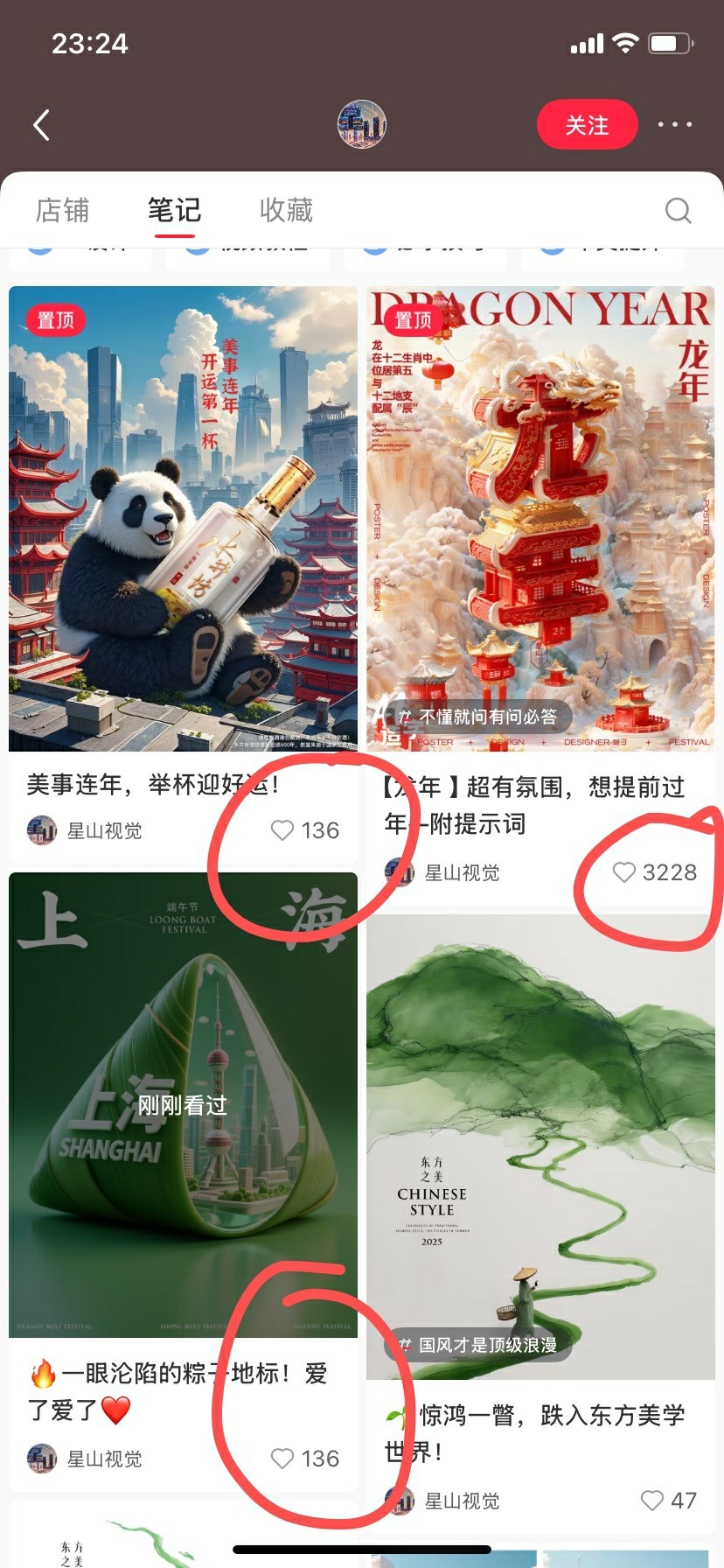Select the 笔记 tab
This screenshot has width=724, height=1568.
click(x=174, y=210)
